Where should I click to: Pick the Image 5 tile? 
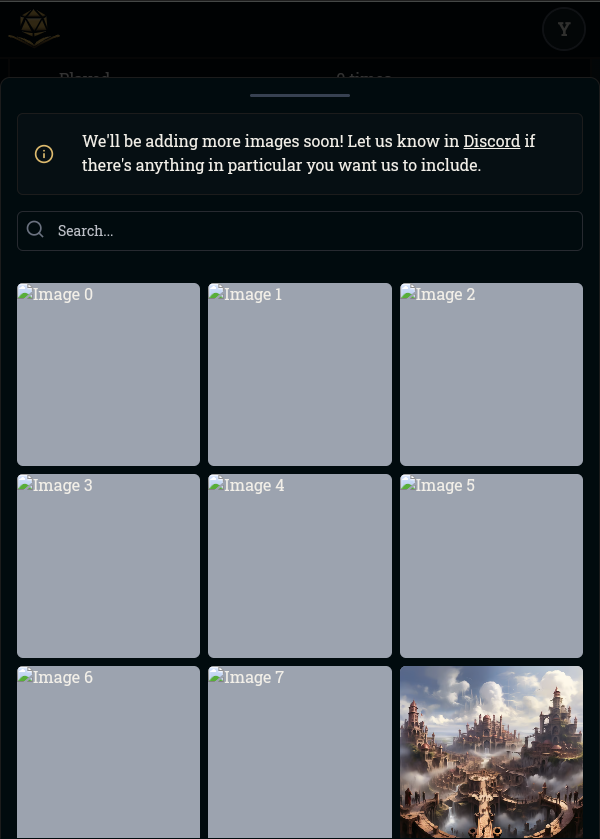(491, 565)
